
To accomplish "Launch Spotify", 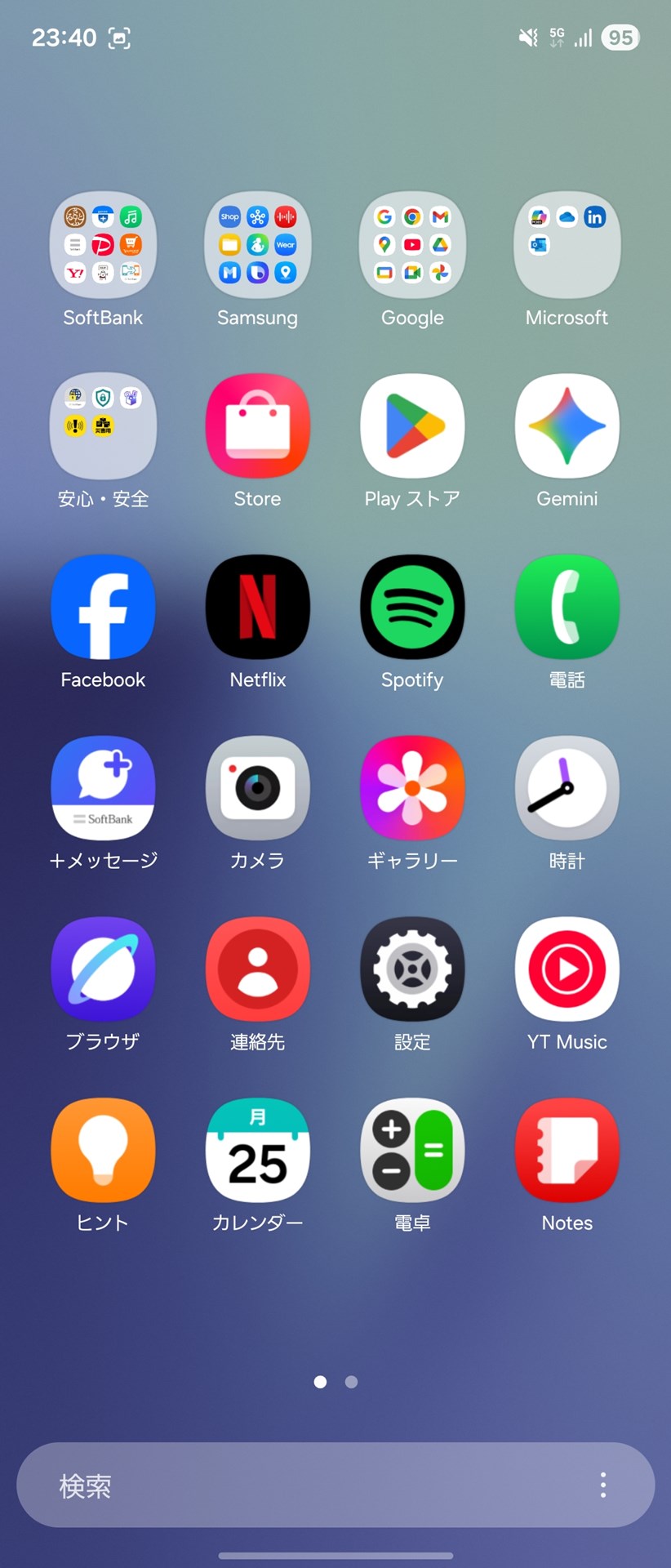I will pyautogui.click(x=412, y=607).
